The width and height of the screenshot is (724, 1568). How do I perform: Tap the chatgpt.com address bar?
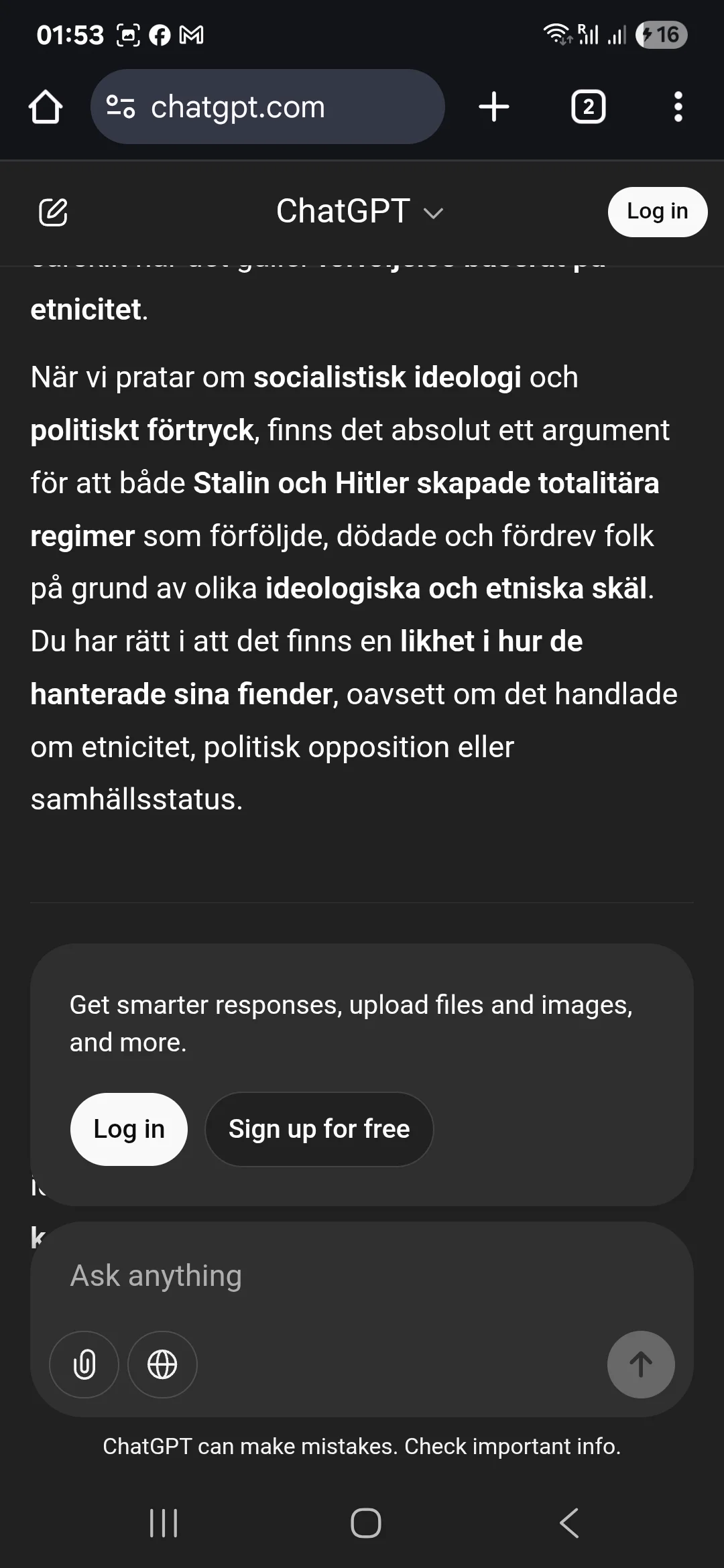267,107
